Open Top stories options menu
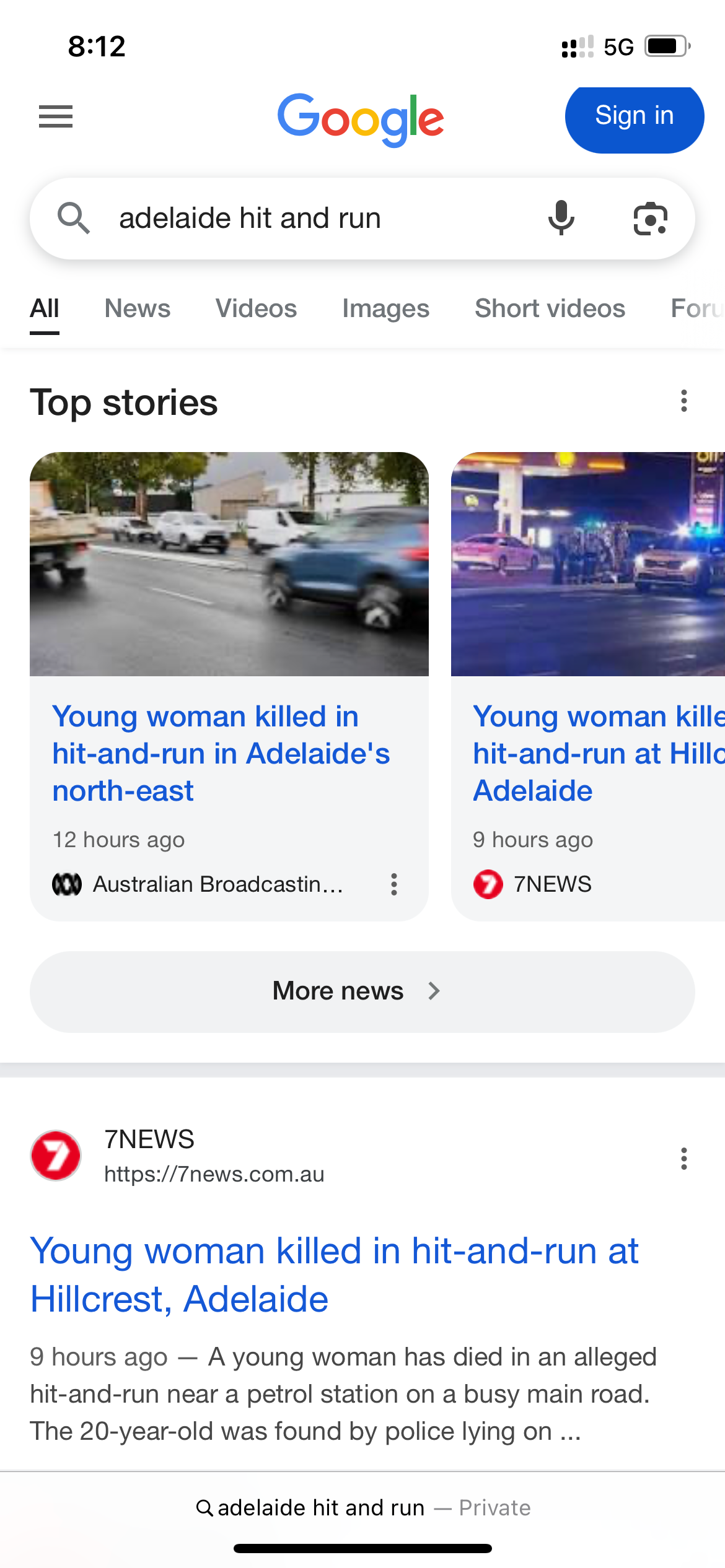 coord(683,401)
